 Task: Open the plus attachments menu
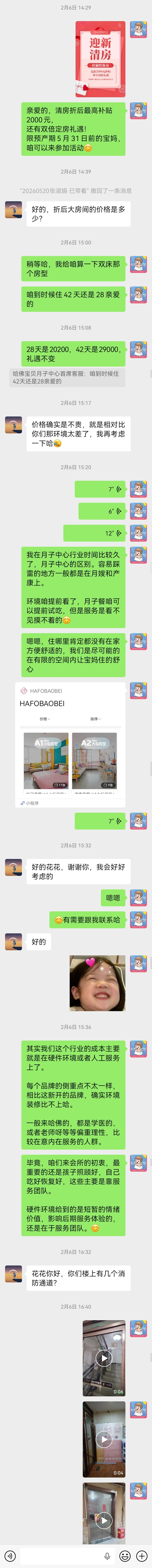(x=142, y=1555)
